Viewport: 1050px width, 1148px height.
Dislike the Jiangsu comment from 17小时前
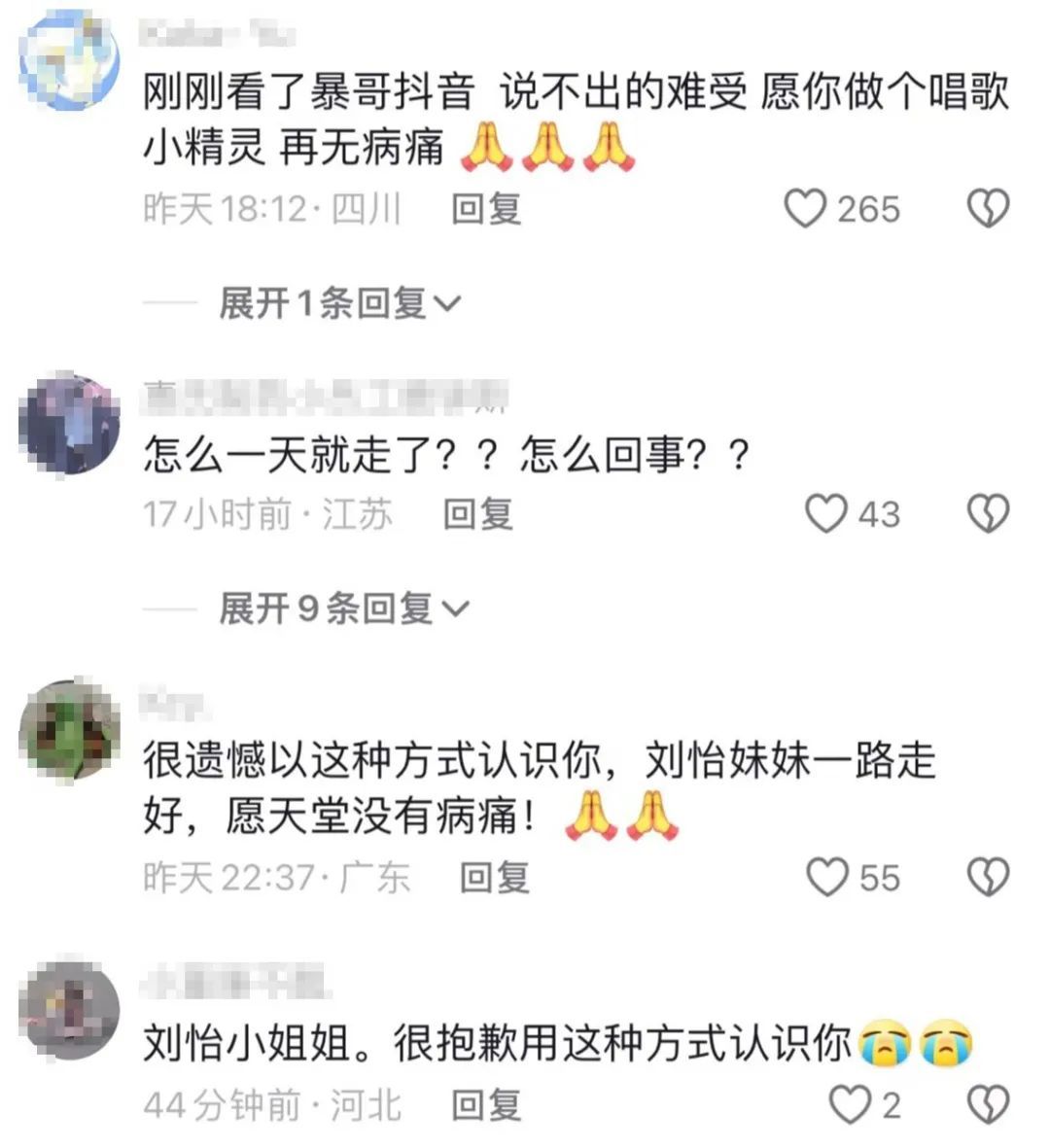point(989,513)
